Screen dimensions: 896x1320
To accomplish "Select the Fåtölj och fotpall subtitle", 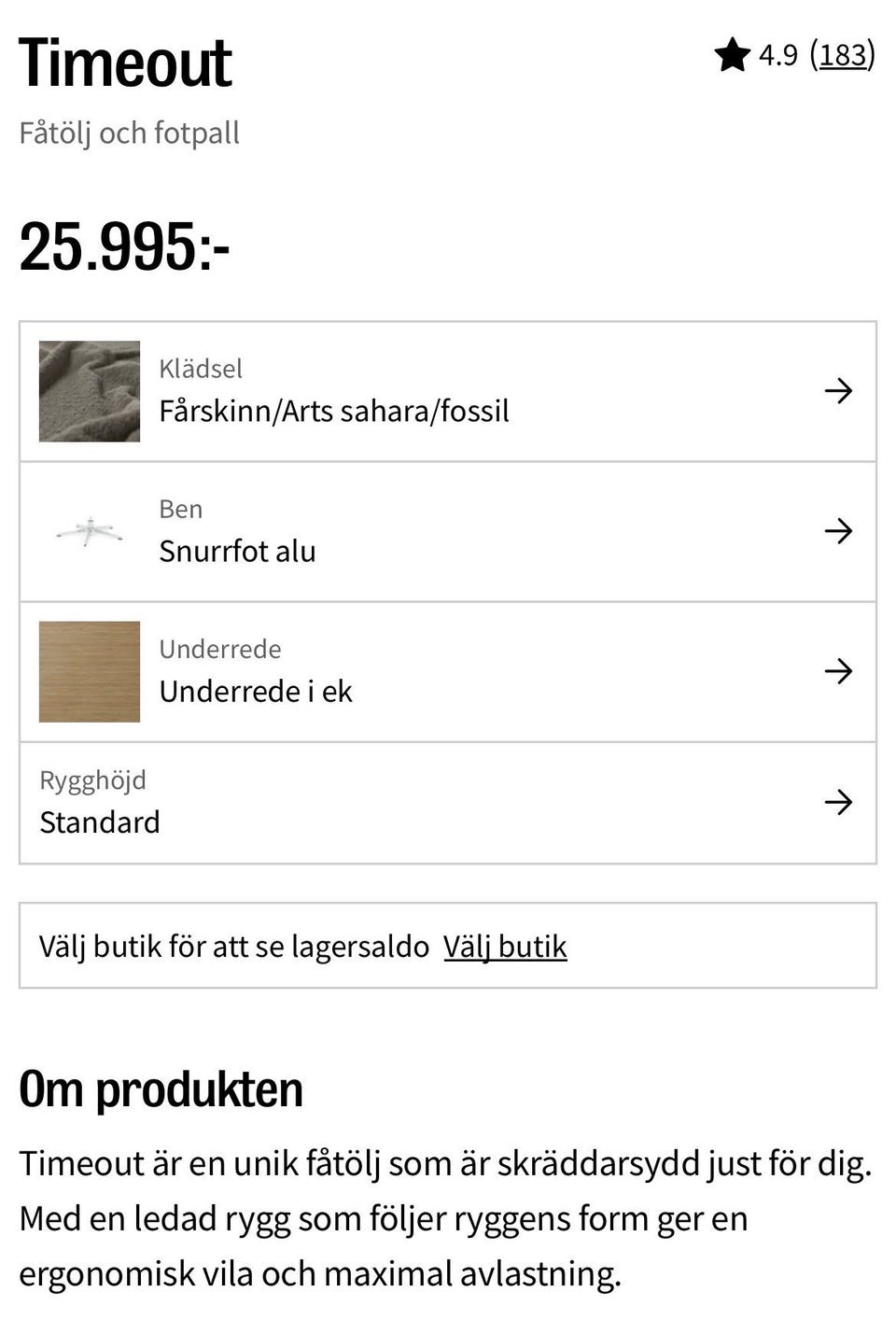I will click(130, 133).
